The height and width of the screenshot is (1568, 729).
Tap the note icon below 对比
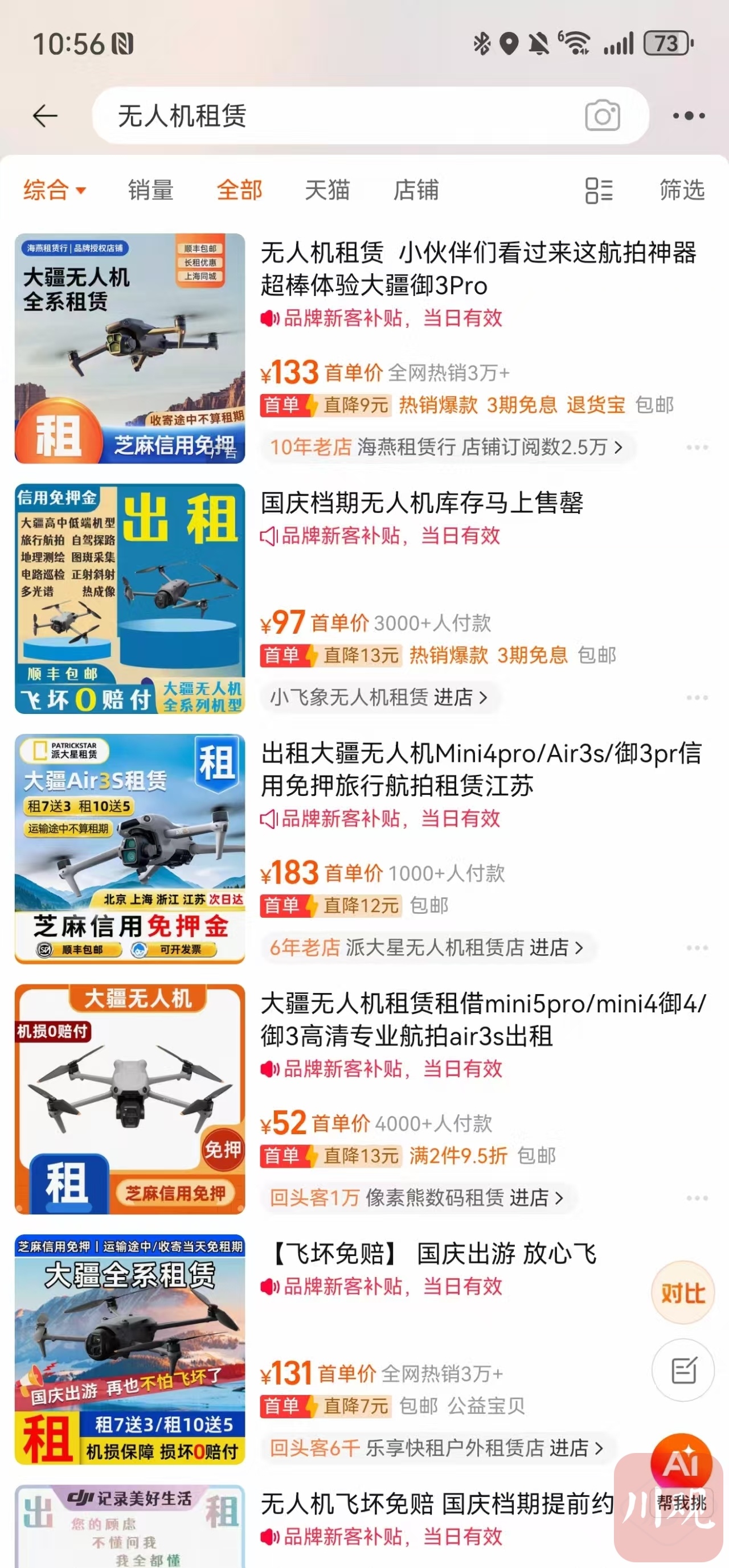tap(683, 1369)
